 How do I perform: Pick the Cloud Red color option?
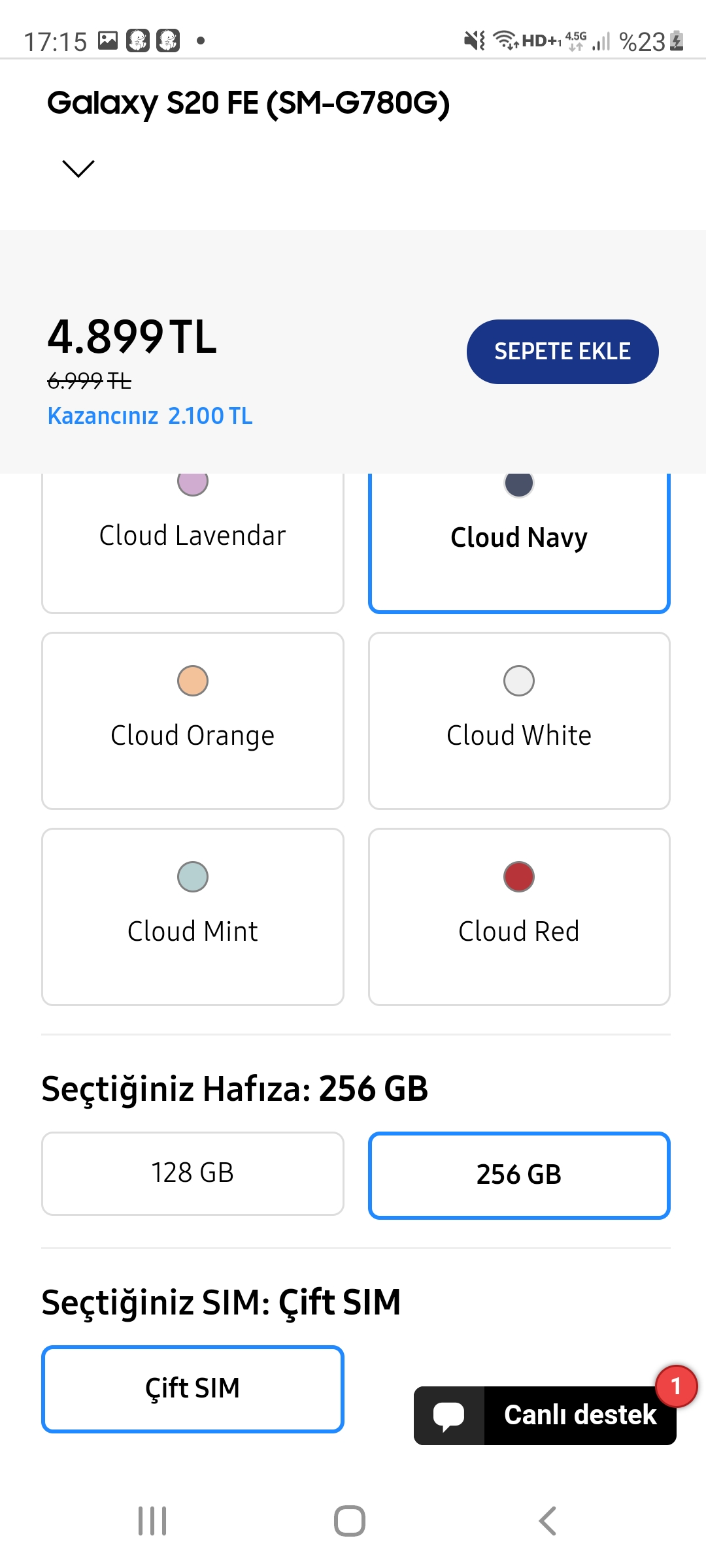519,917
